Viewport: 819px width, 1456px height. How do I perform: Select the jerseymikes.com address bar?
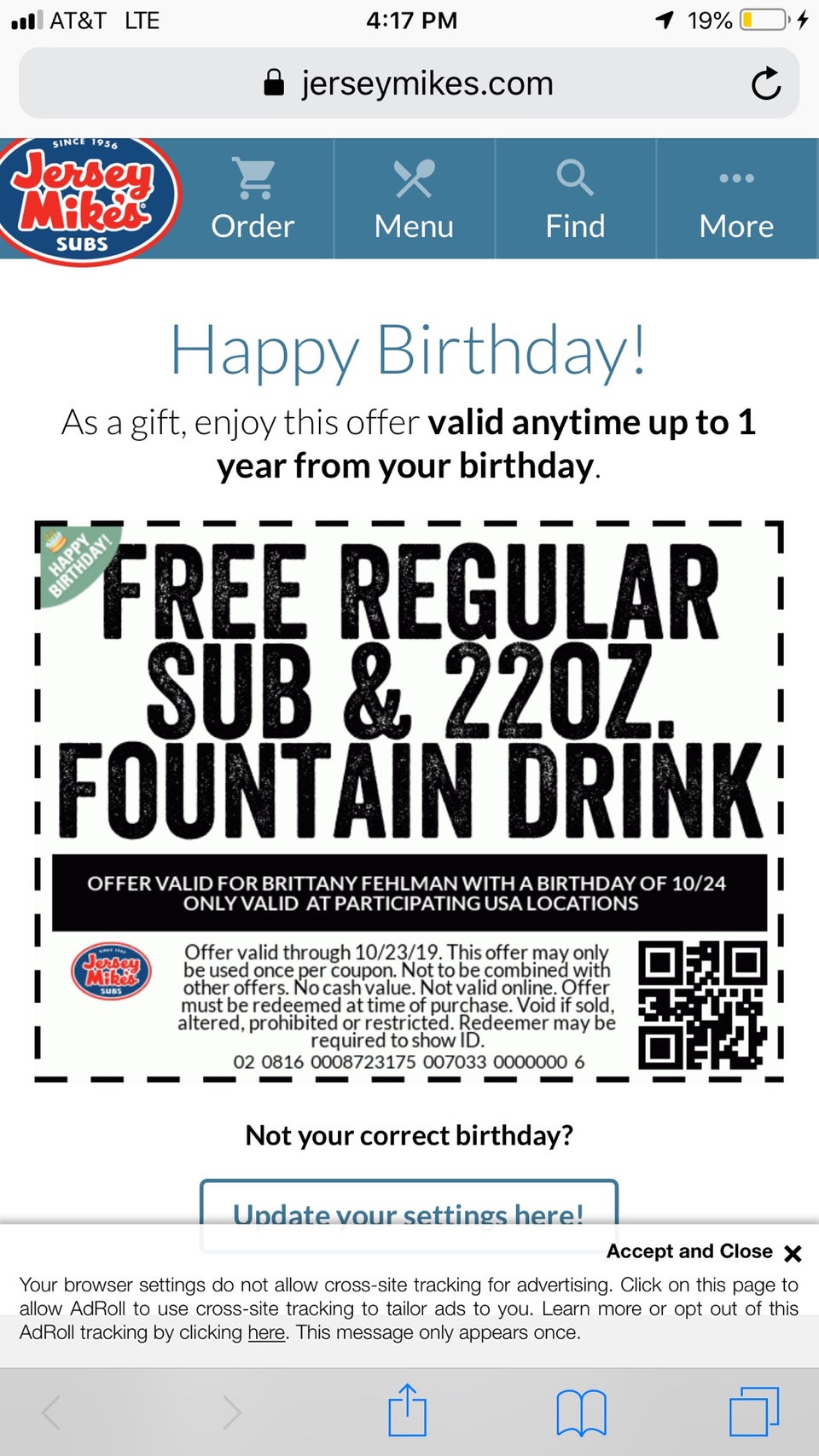coord(427,83)
